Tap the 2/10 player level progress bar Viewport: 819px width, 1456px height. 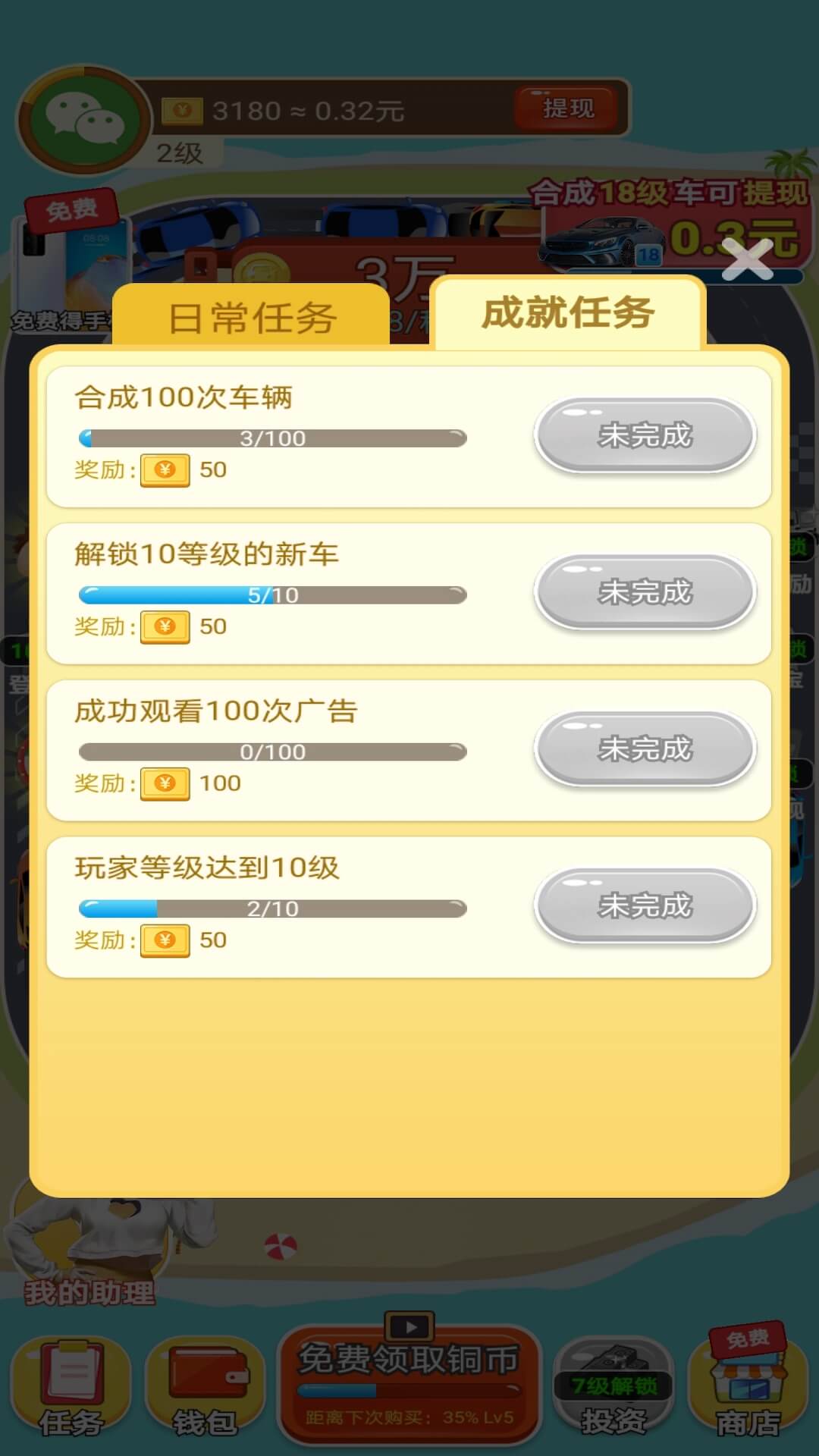pos(271,907)
